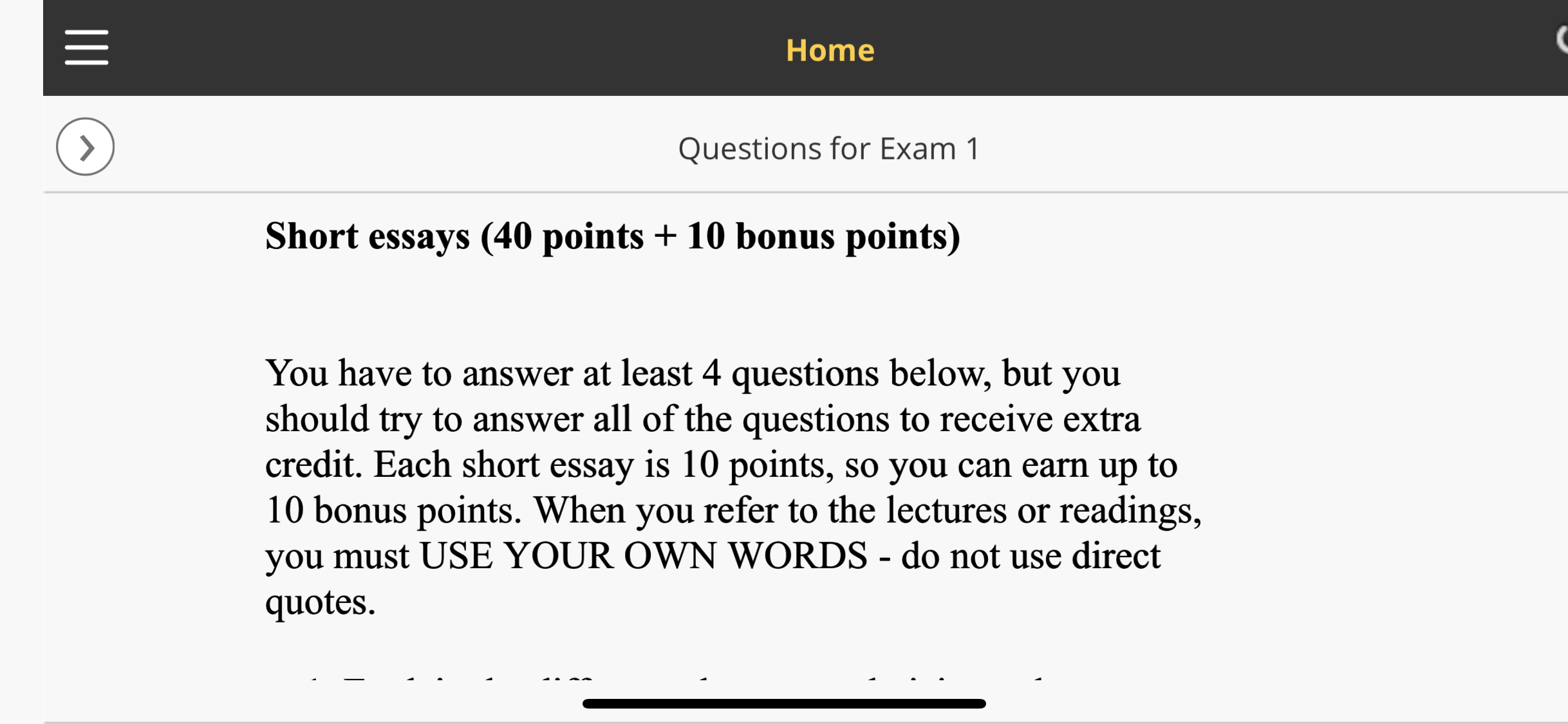
Task: Tap the Home title in header
Action: click(x=830, y=50)
